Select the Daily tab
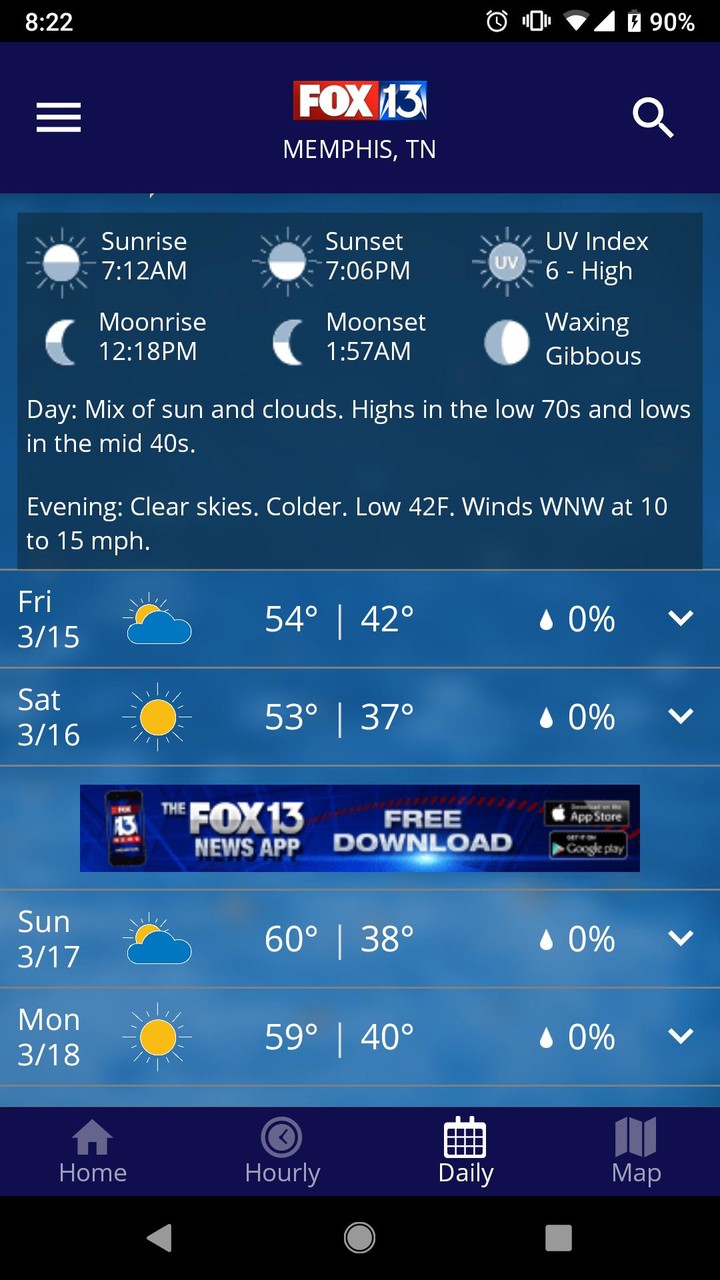 (x=465, y=1152)
